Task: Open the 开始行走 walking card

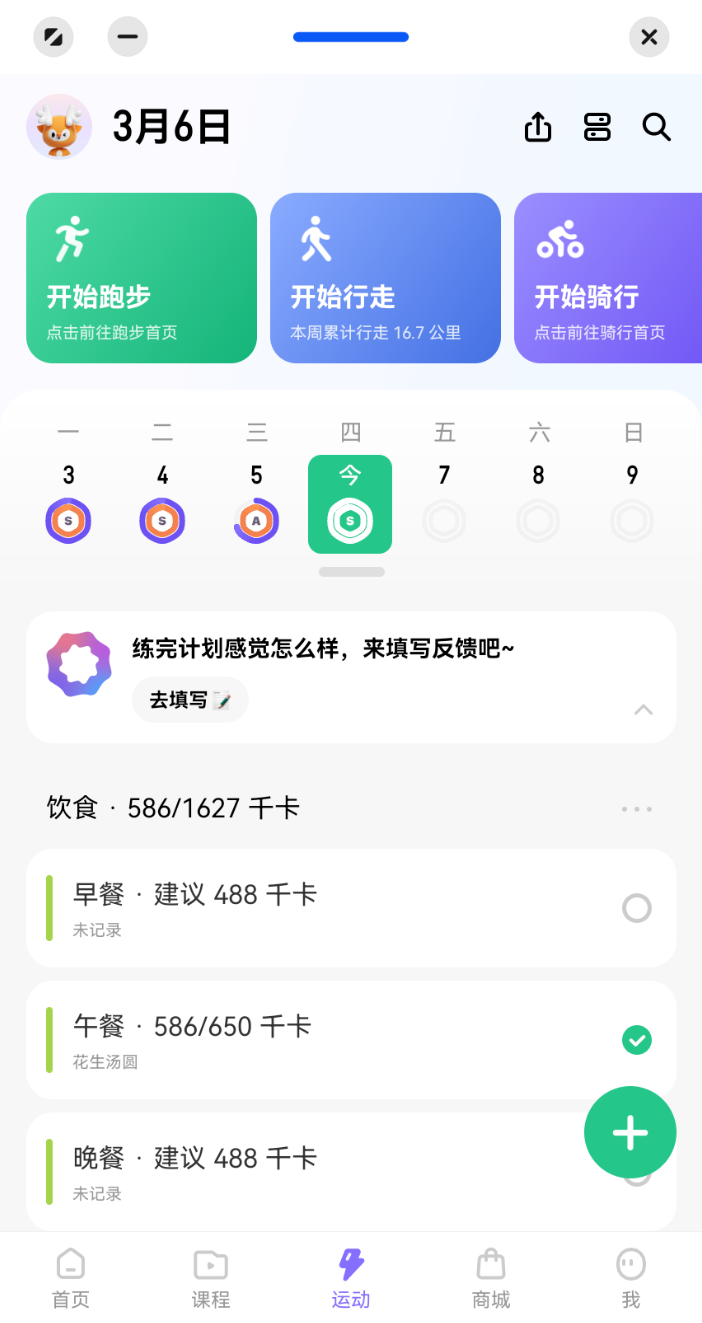Action: click(x=385, y=278)
